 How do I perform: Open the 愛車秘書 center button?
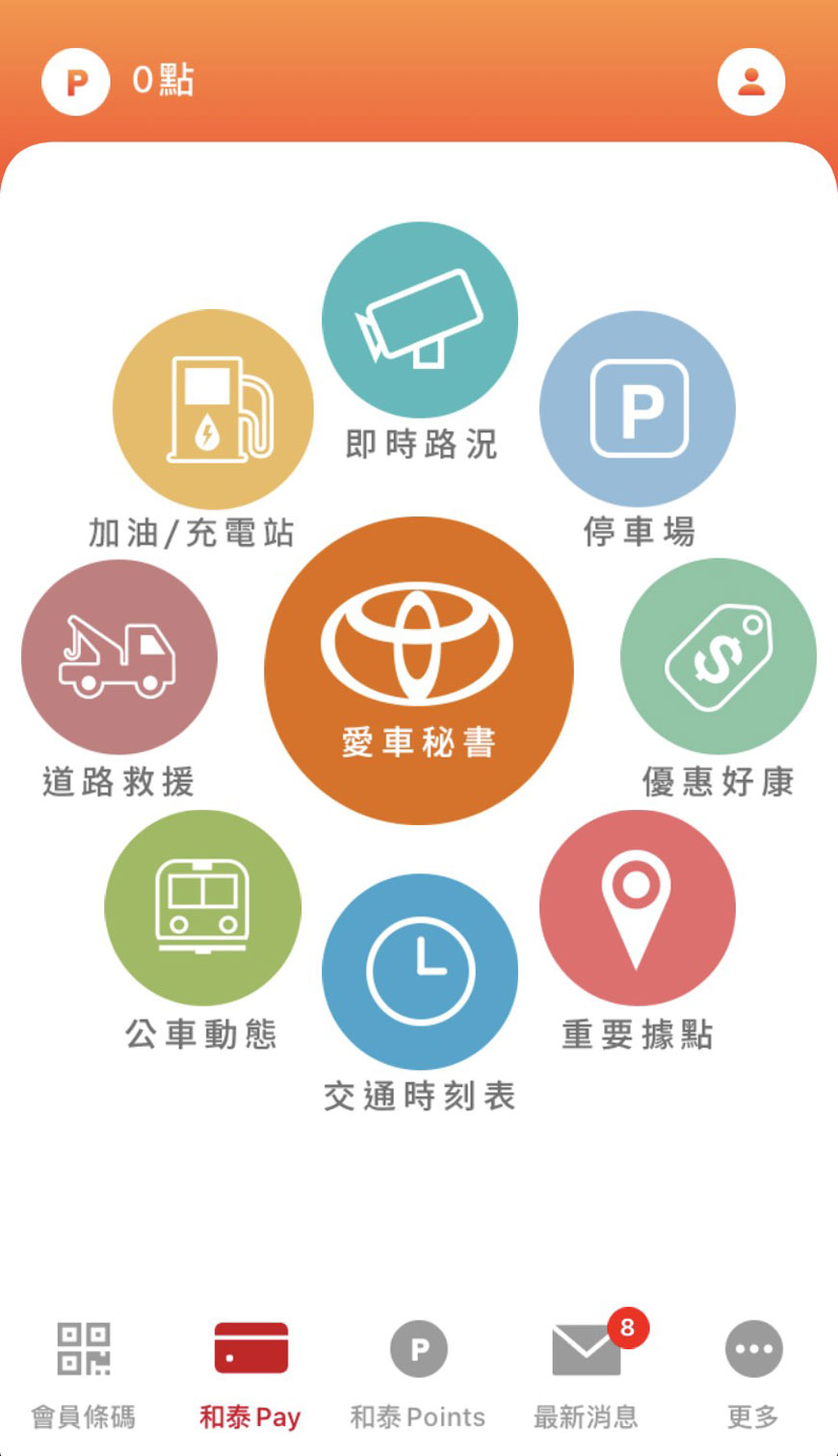(x=419, y=670)
